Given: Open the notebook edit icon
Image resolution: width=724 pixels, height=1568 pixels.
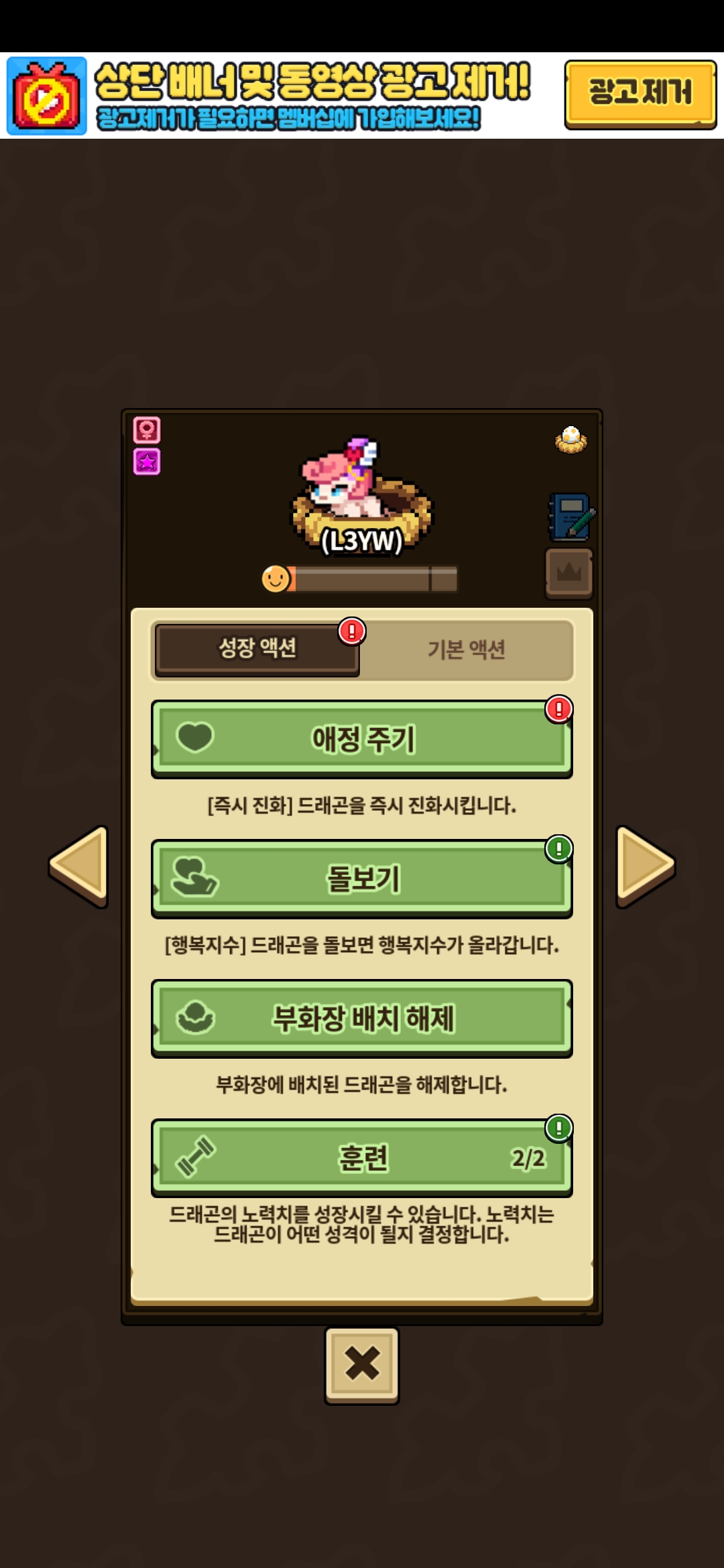Looking at the screenshot, I should 570,517.
